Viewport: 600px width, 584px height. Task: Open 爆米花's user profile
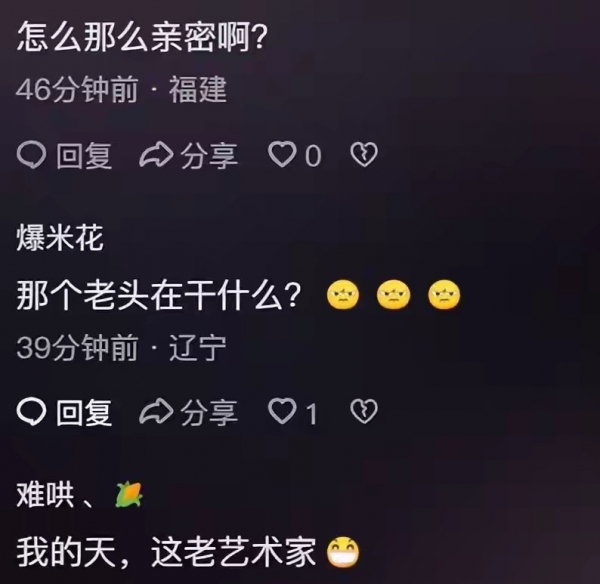click(x=60, y=237)
